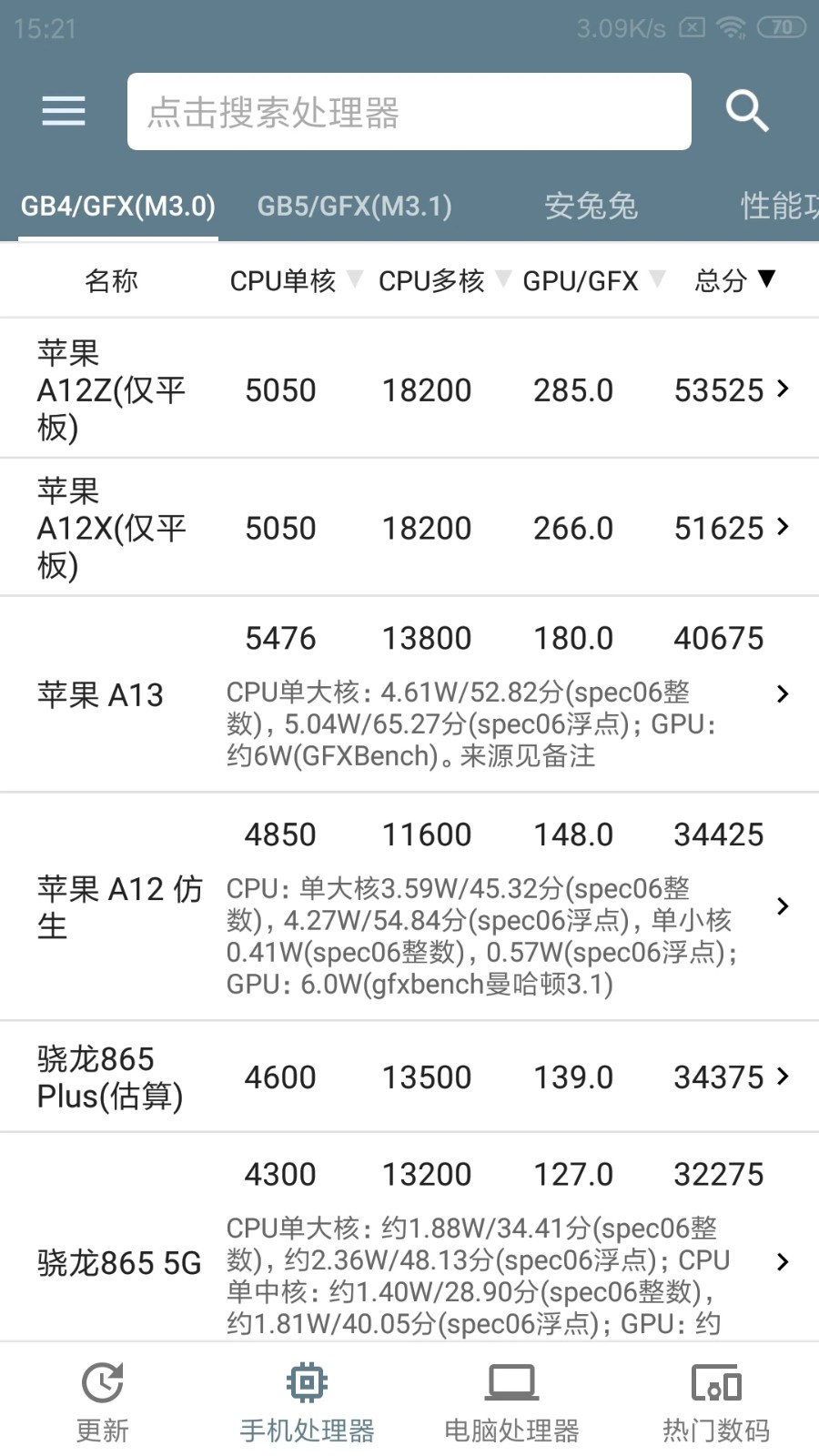Image resolution: width=819 pixels, height=1456 pixels.
Task: Tap the magnifier search icon
Action: pyautogui.click(x=747, y=111)
